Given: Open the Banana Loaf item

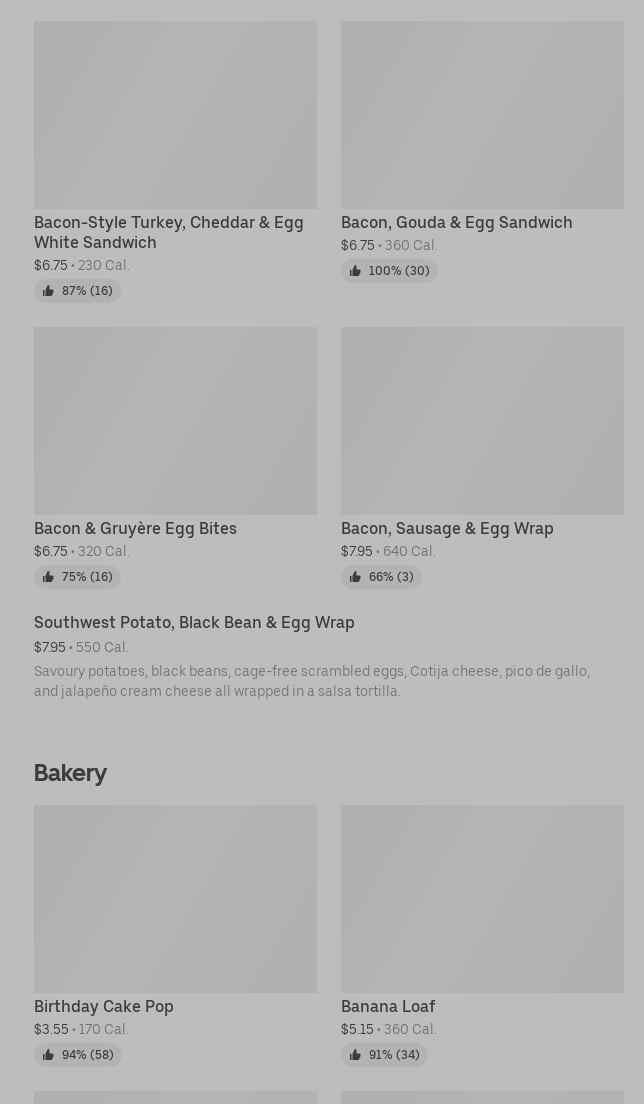Looking at the screenshot, I should tap(482, 936).
